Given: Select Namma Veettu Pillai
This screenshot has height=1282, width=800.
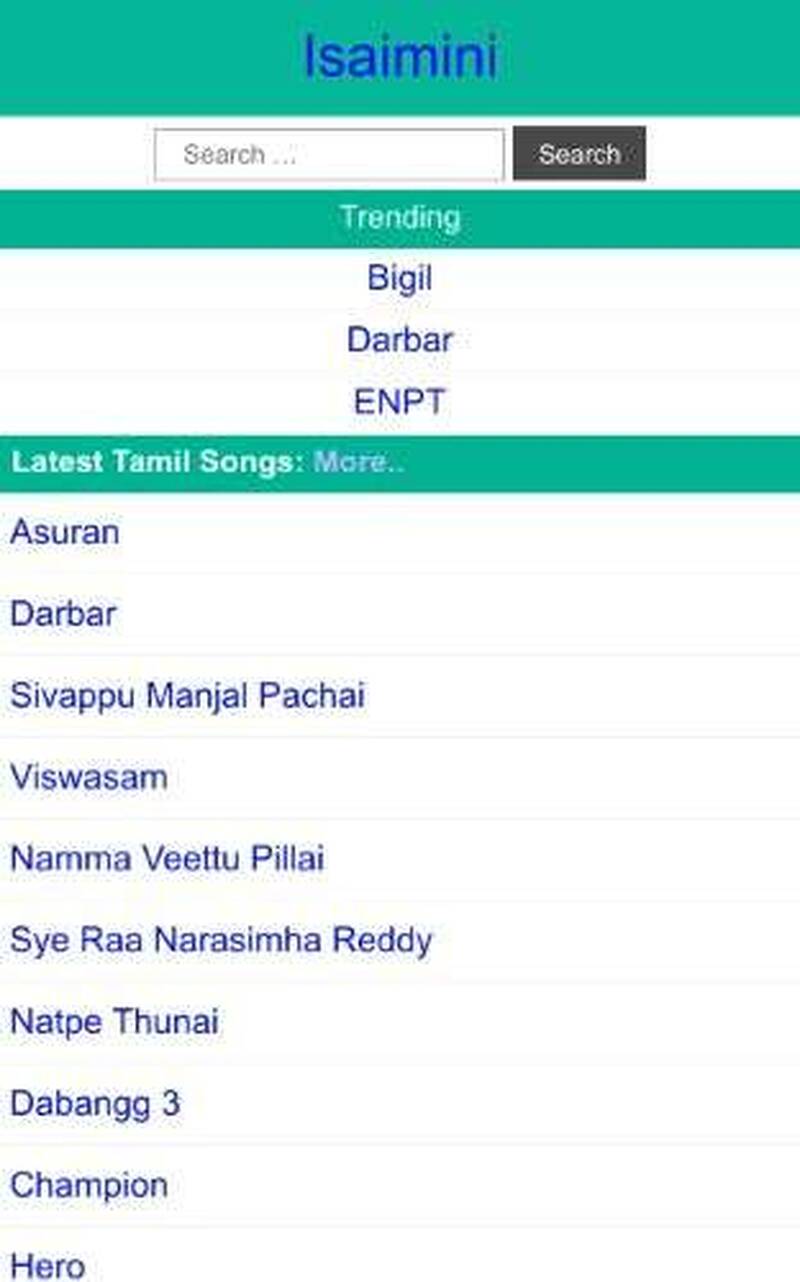Looking at the screenshot, I should 167,859.
